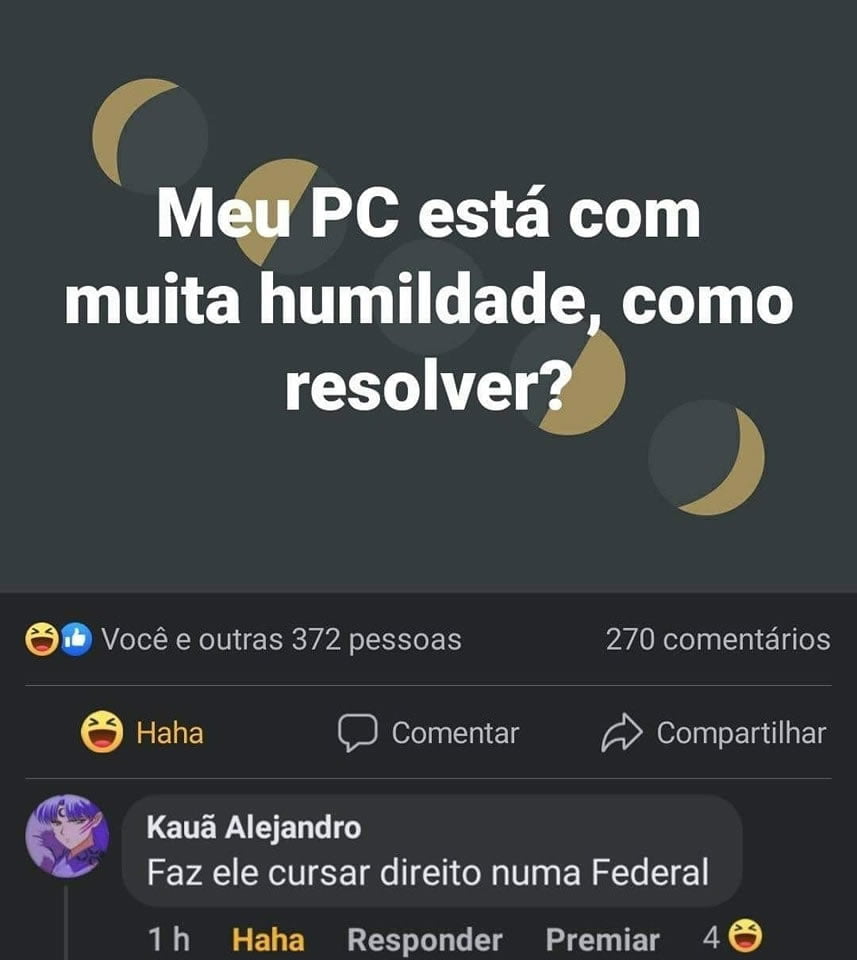View the 270 comentários

click(x=717, y=639)
